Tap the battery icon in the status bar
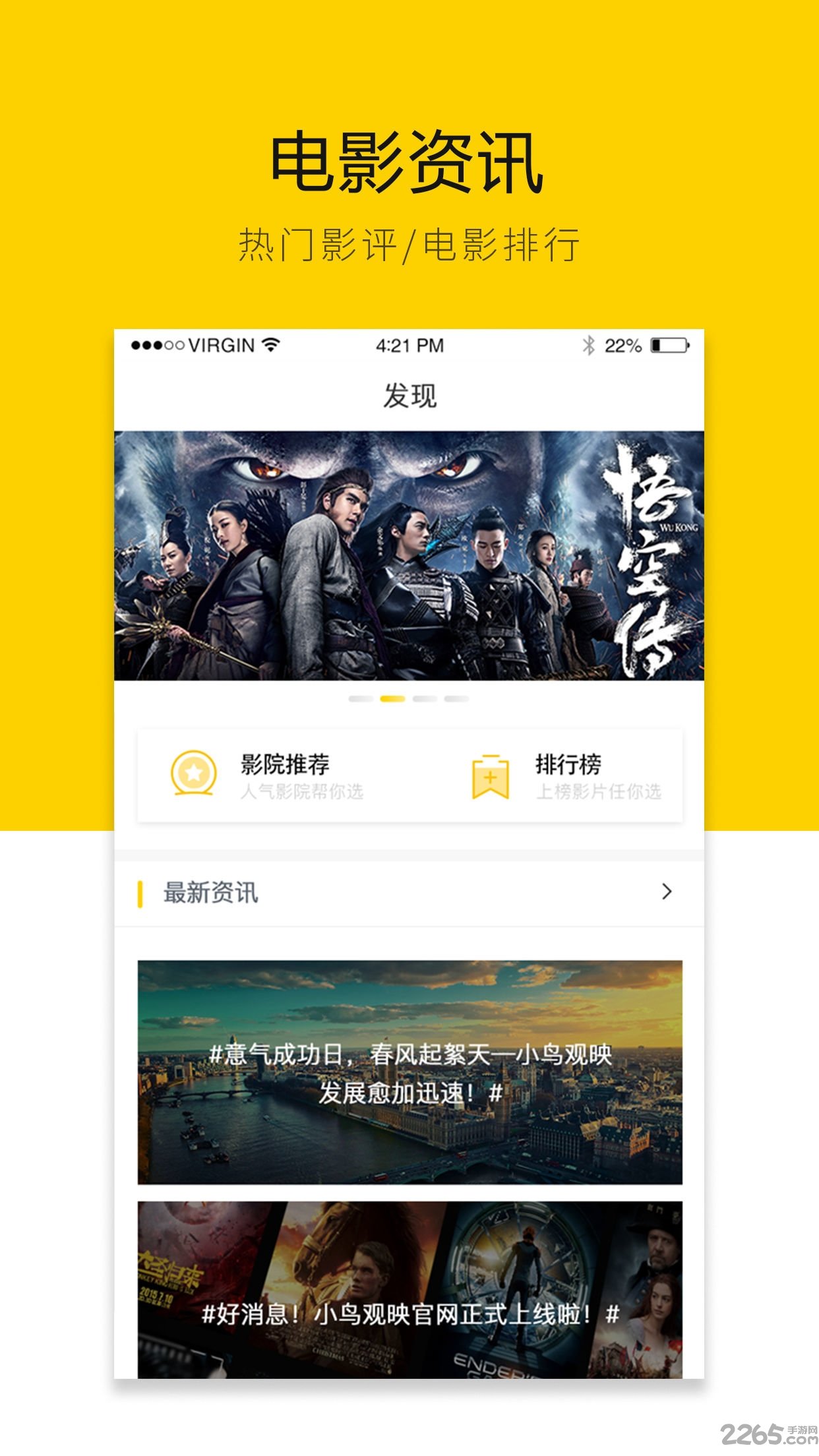Image resolution: width=819 pixels, height=1456 pixels. (668, 344)
